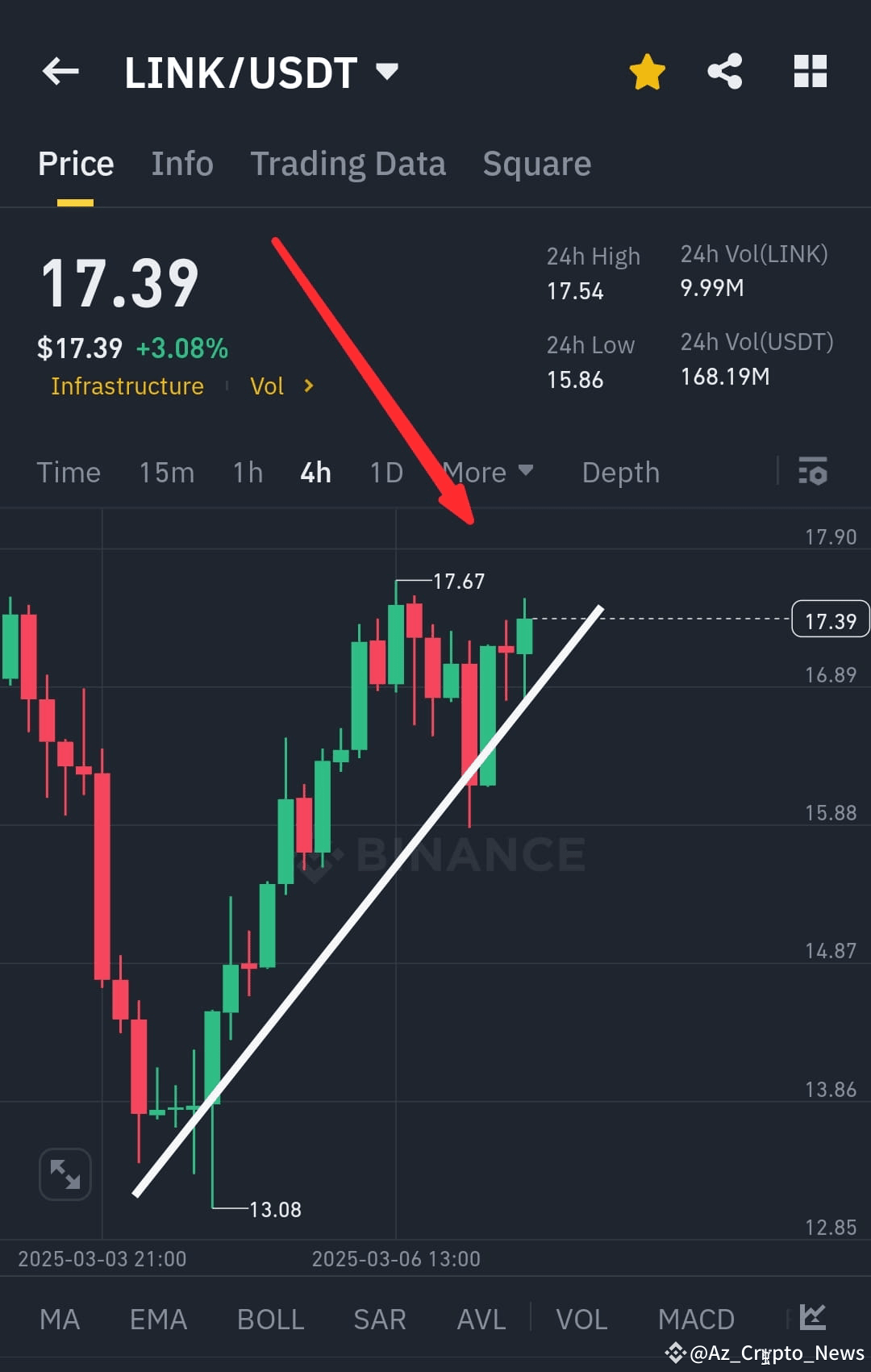Switch to the Trading Data tab

348,163
